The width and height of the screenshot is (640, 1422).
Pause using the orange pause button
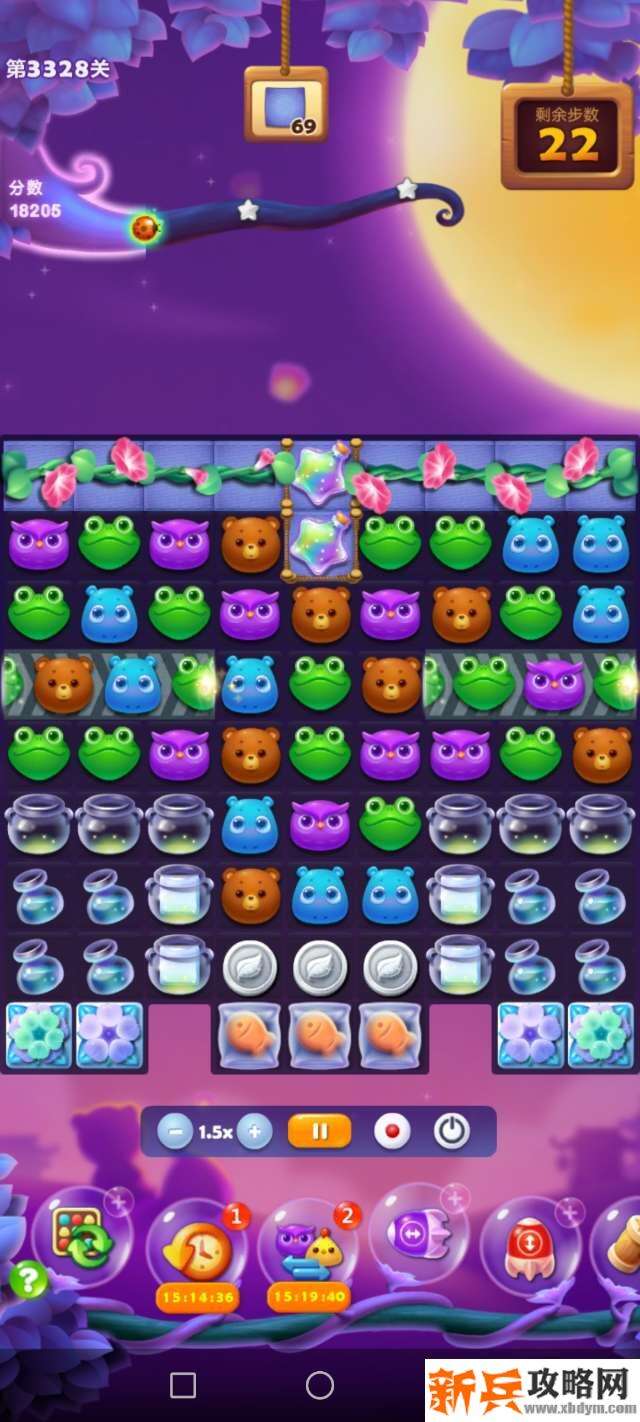[x=320, y=1131]
